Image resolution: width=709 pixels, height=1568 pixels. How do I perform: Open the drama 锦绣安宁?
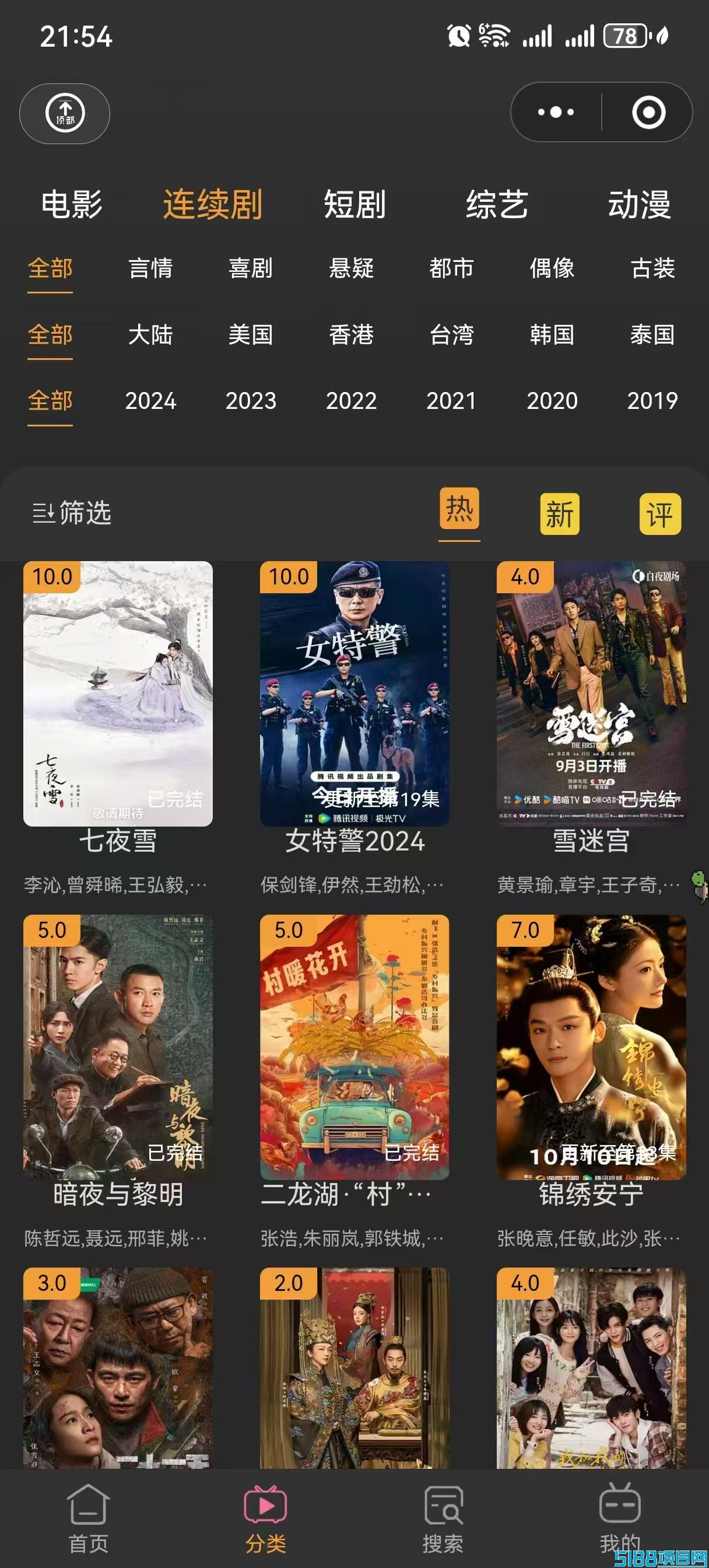tap(591, 1047)
